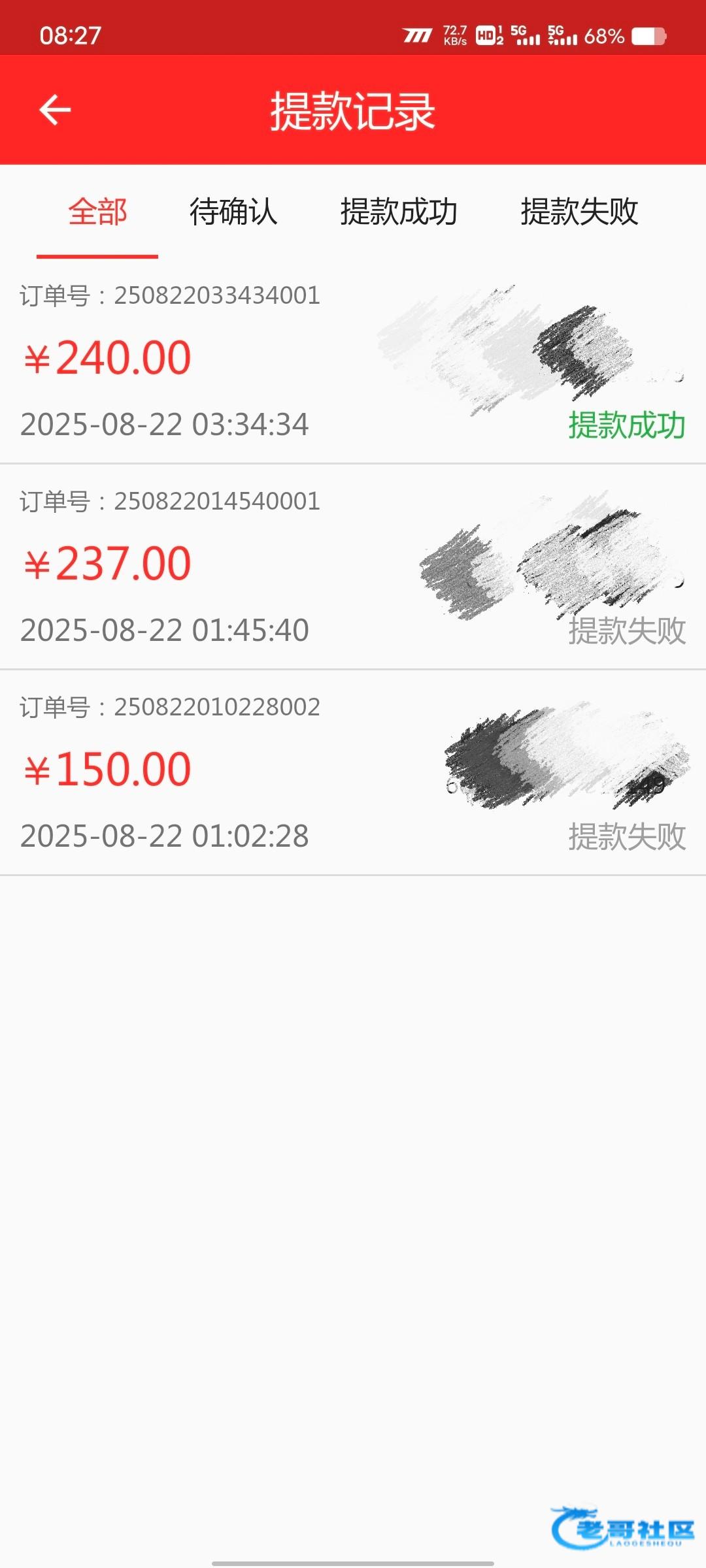Go back using the arrow icon
Screen dimensions: 706x1568
[55, 110]
